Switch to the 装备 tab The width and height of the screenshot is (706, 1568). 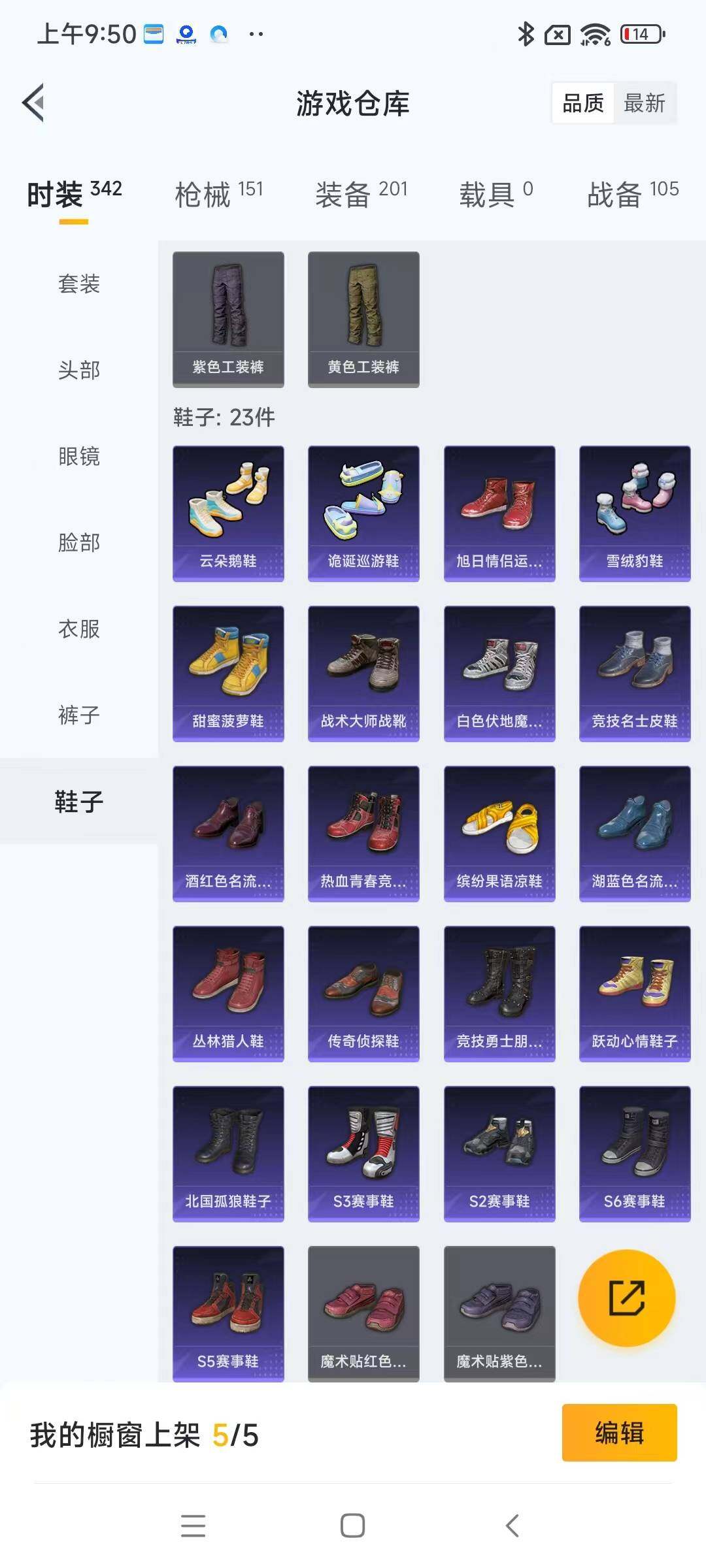(x=361, y=194)
